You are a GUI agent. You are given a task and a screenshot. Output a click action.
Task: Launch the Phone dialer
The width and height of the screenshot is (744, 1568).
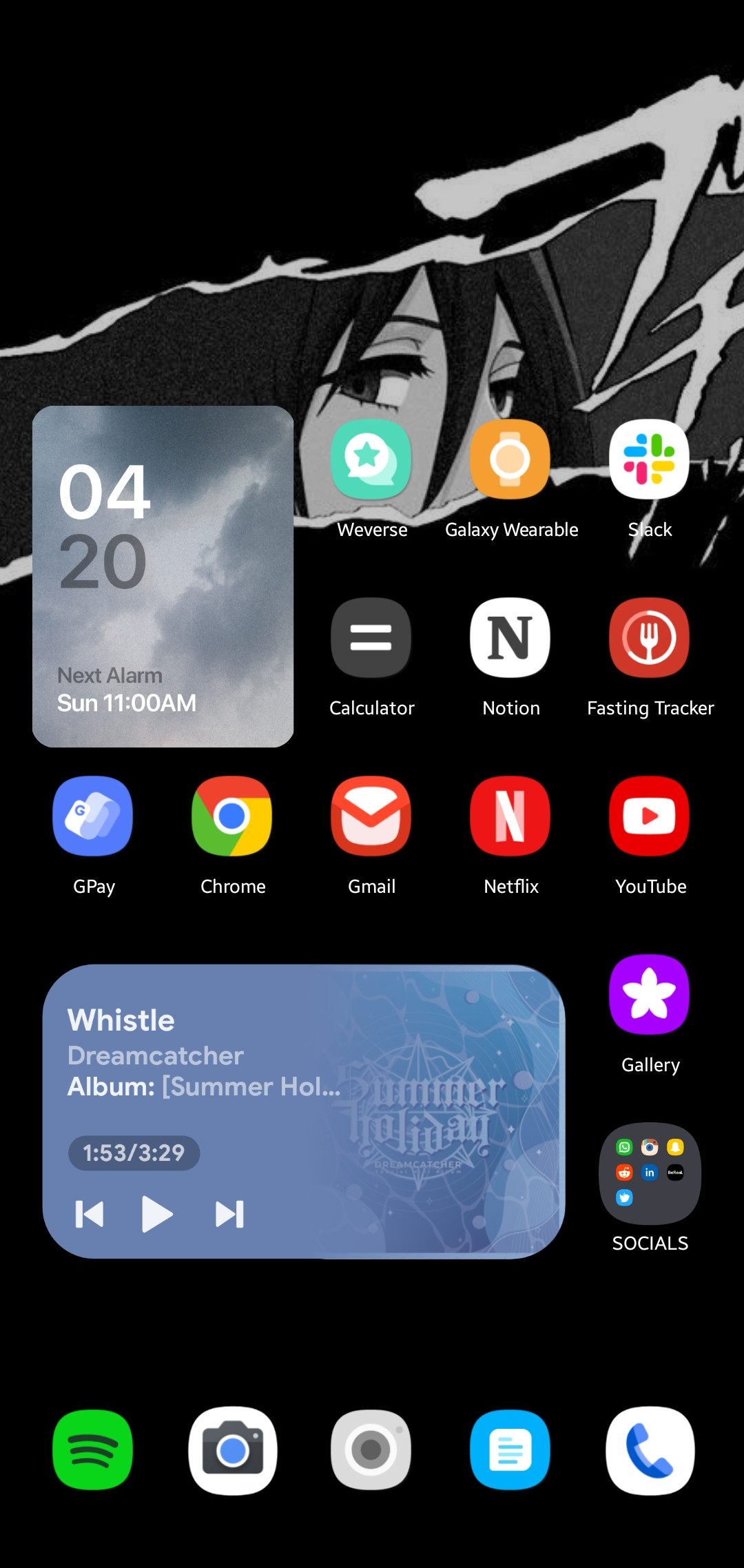tap(650, 1450)
